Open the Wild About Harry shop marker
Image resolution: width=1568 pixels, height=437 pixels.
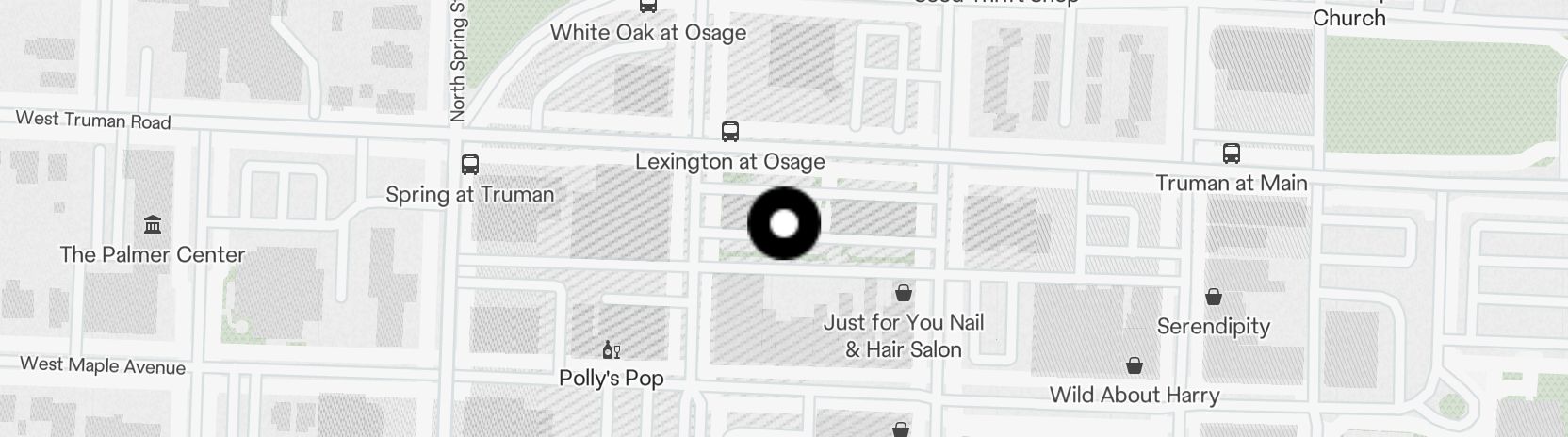[1135, 365]
